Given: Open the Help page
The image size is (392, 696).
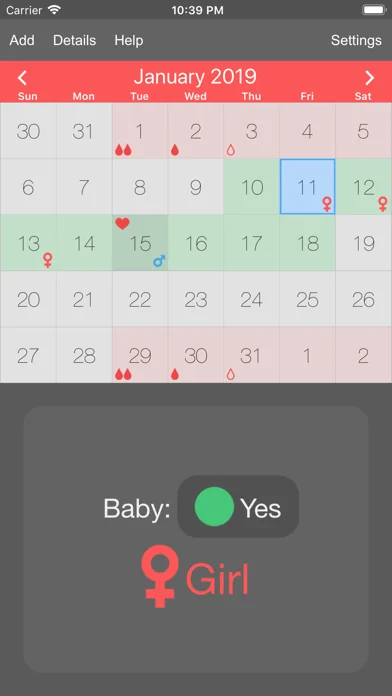Looking at the screenshot, I should pyautogui.click(x=129, y=40).
